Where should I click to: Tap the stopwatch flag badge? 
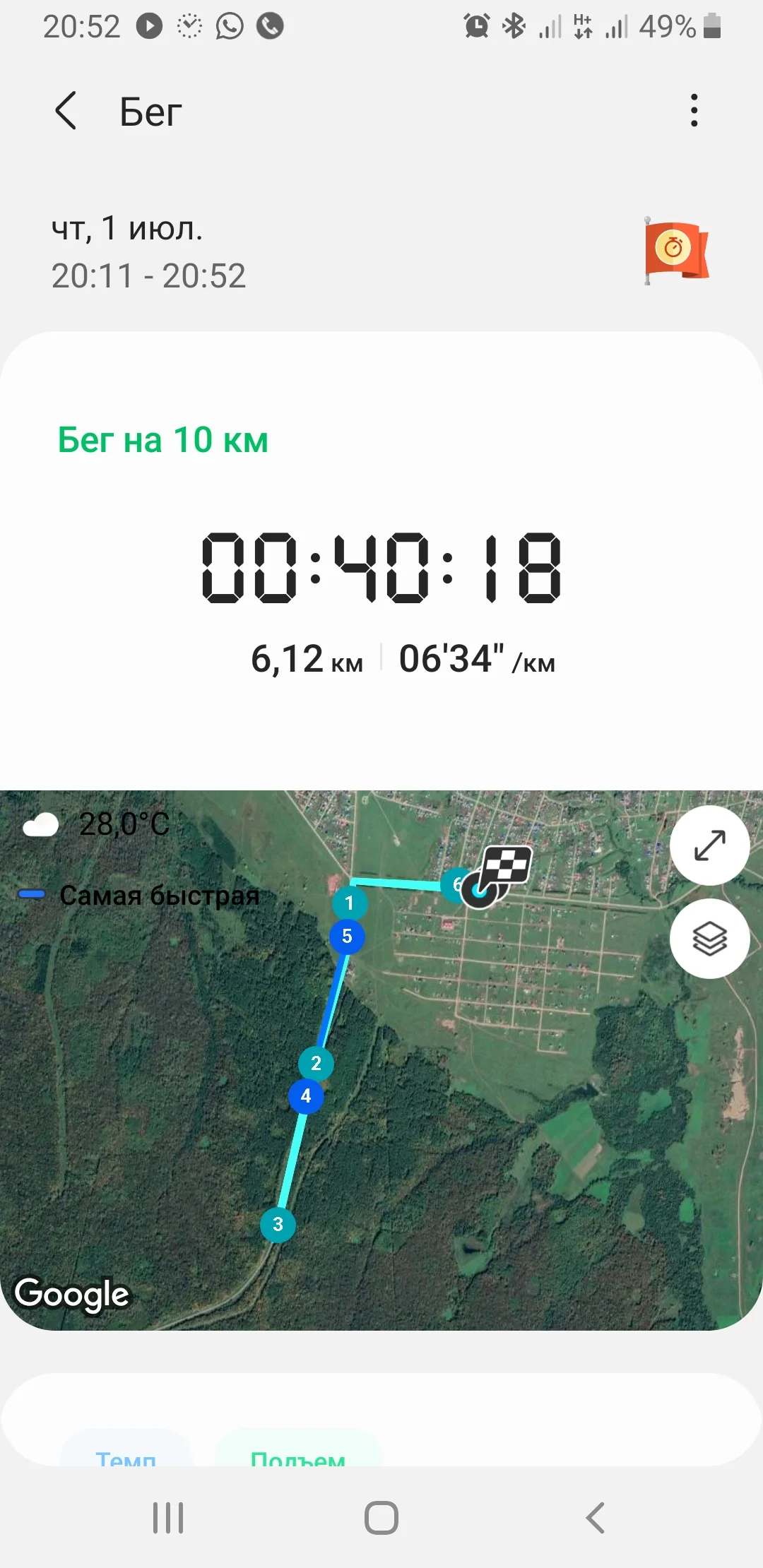pos(675,251)
